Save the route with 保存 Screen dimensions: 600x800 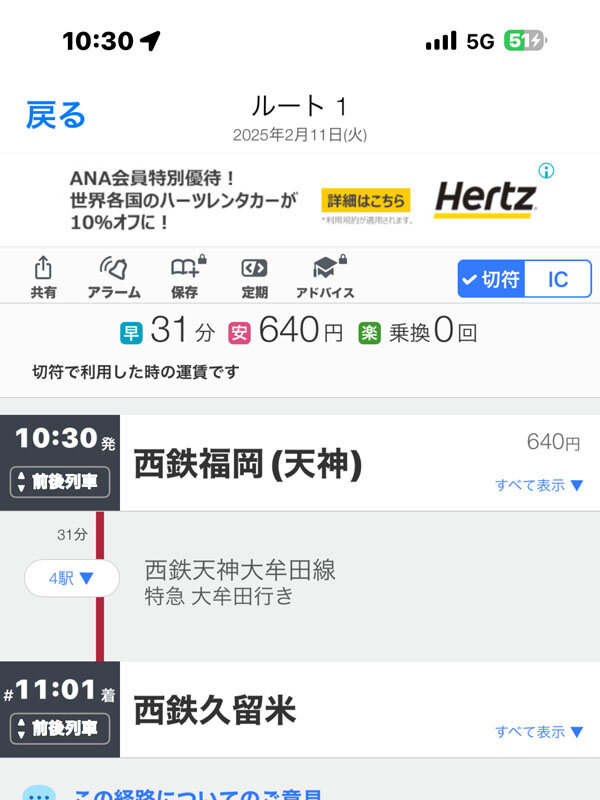(184, 277)
